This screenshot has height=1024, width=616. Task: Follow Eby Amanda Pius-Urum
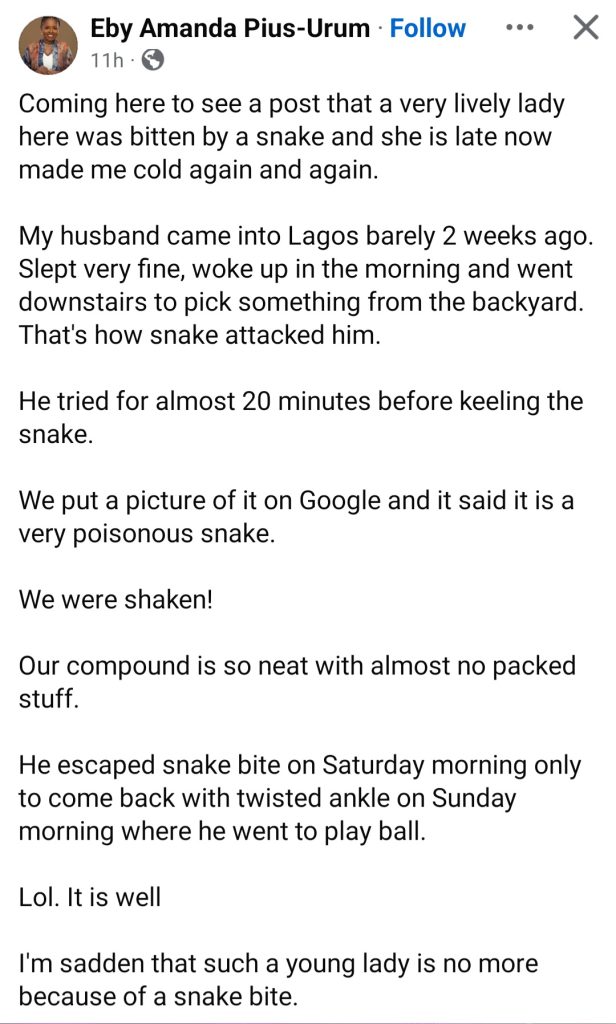(428, 29)
